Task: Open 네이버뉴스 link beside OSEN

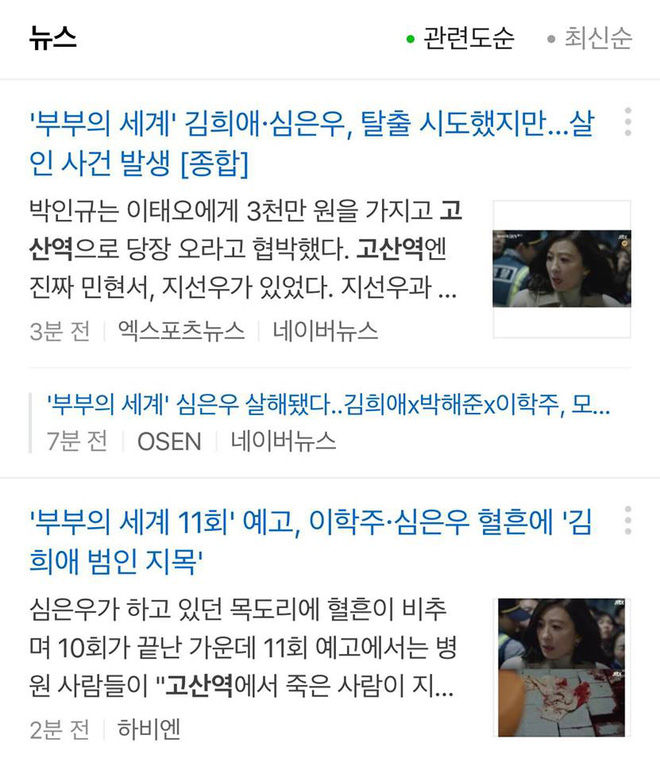Action: tap(283, 441)
